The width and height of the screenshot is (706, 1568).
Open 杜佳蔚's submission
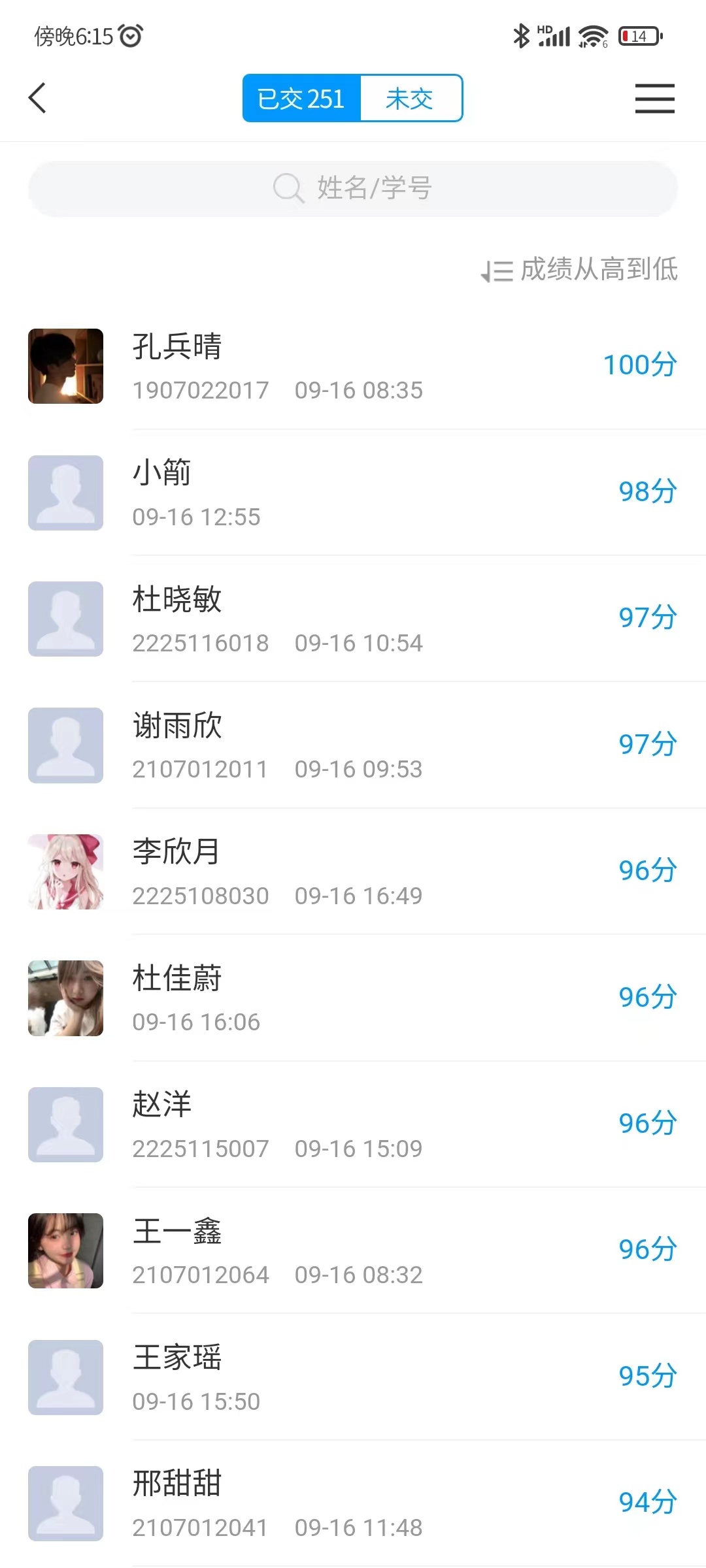click(x=353, y=998)
